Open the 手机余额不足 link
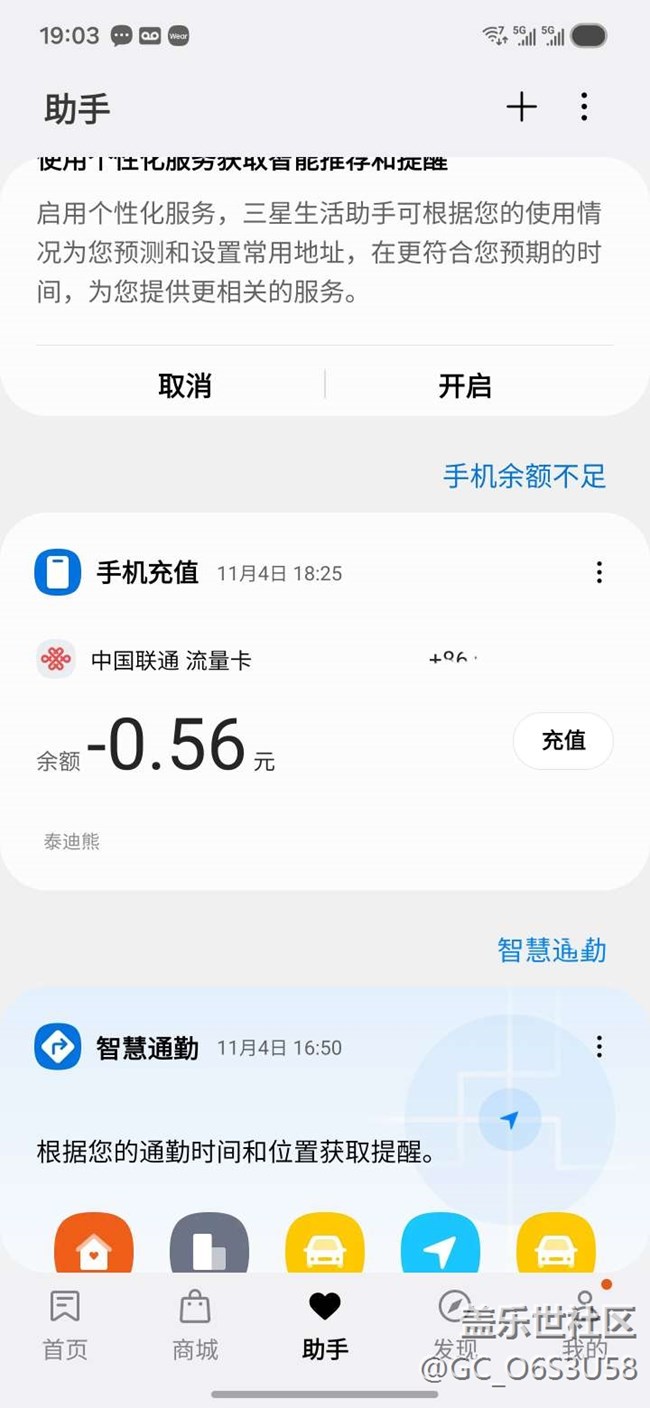650x1408 pixels. click(x=524, y=476)
